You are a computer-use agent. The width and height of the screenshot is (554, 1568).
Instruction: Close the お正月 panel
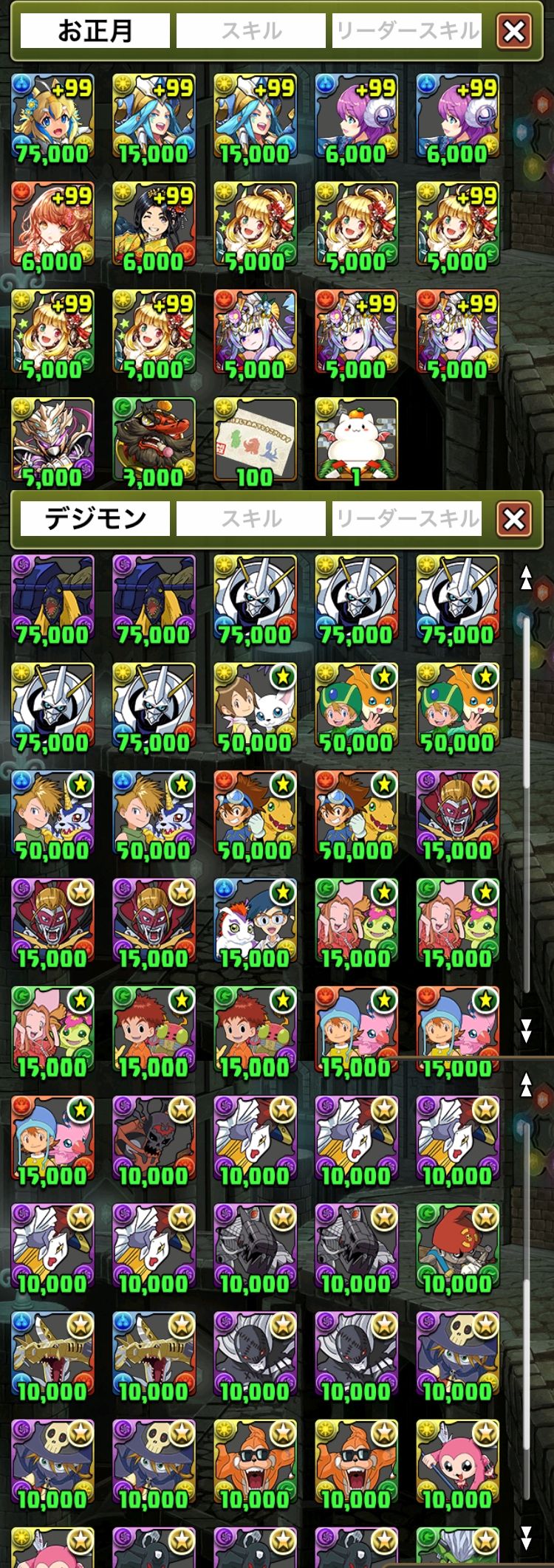[x=514, y=31]
